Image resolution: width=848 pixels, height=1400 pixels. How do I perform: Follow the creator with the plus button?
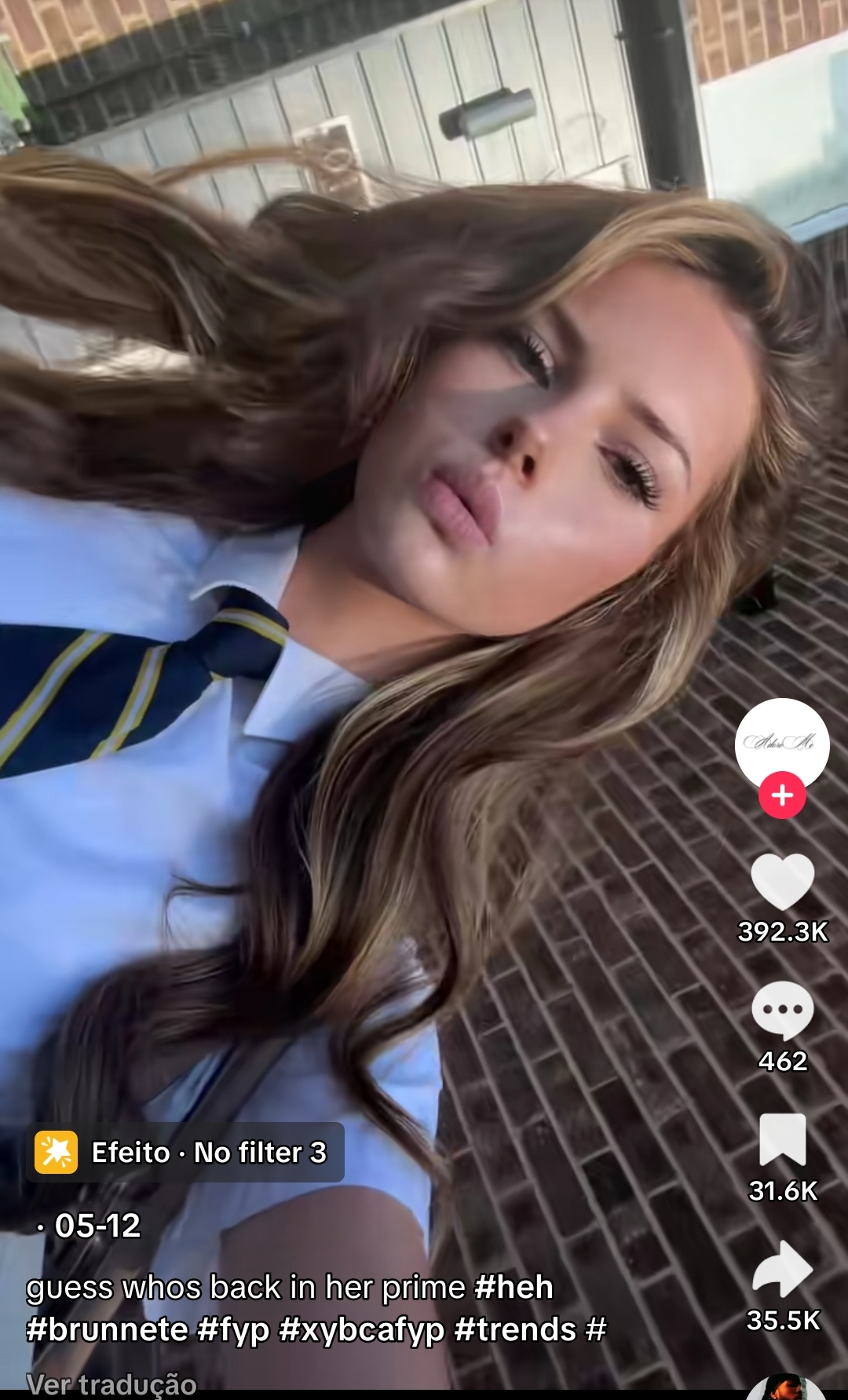tap(782, 795)
